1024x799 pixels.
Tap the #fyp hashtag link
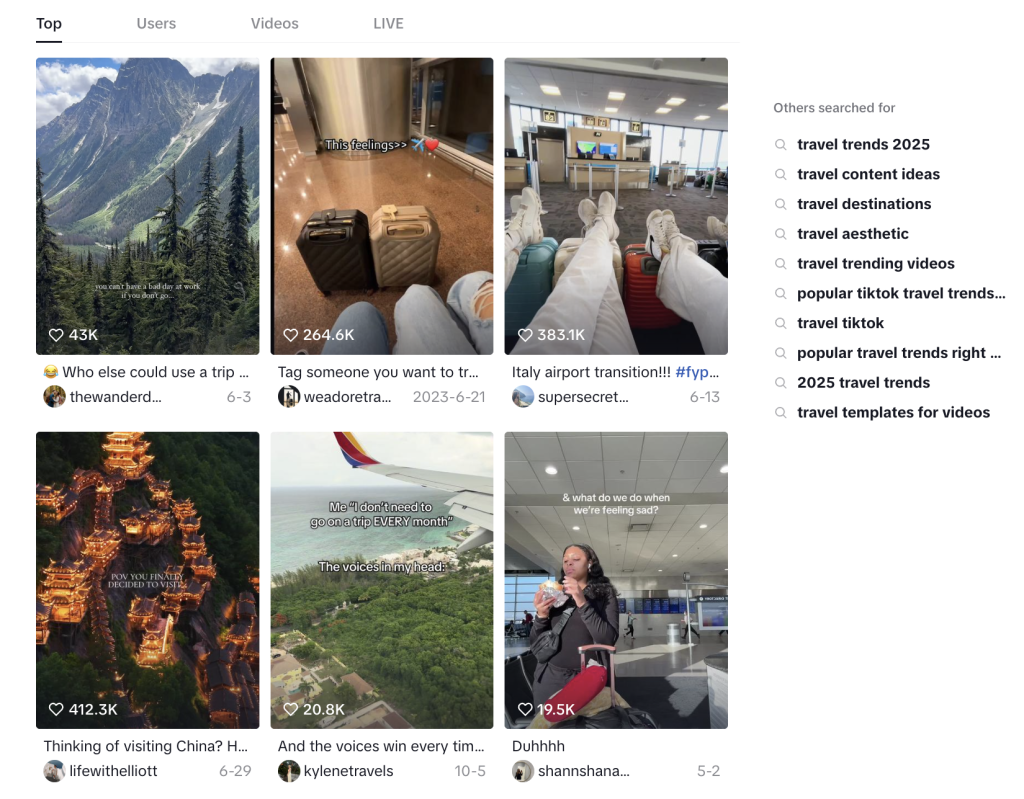point(695,372)
